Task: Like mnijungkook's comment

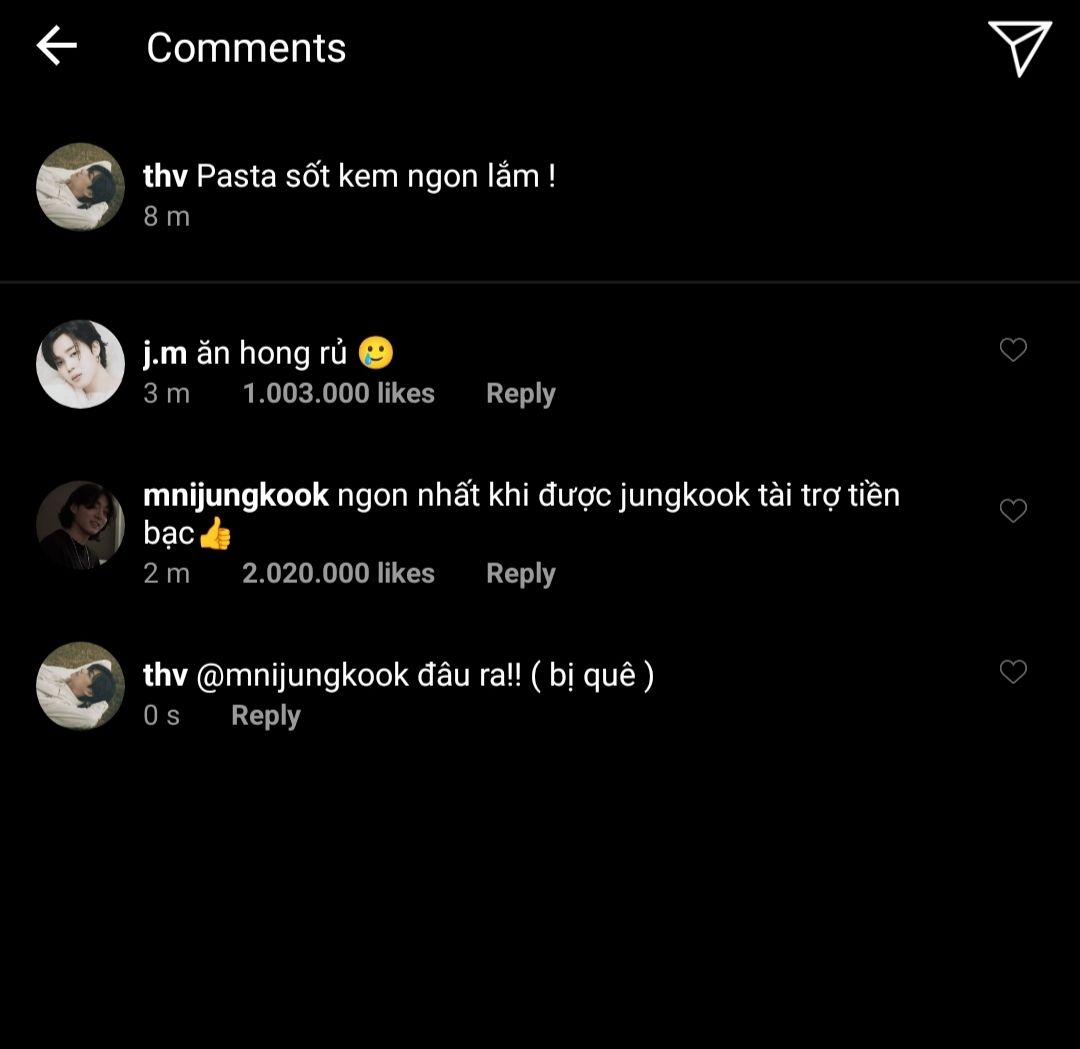Action: pyautogui.click(x=1013, y=511)
